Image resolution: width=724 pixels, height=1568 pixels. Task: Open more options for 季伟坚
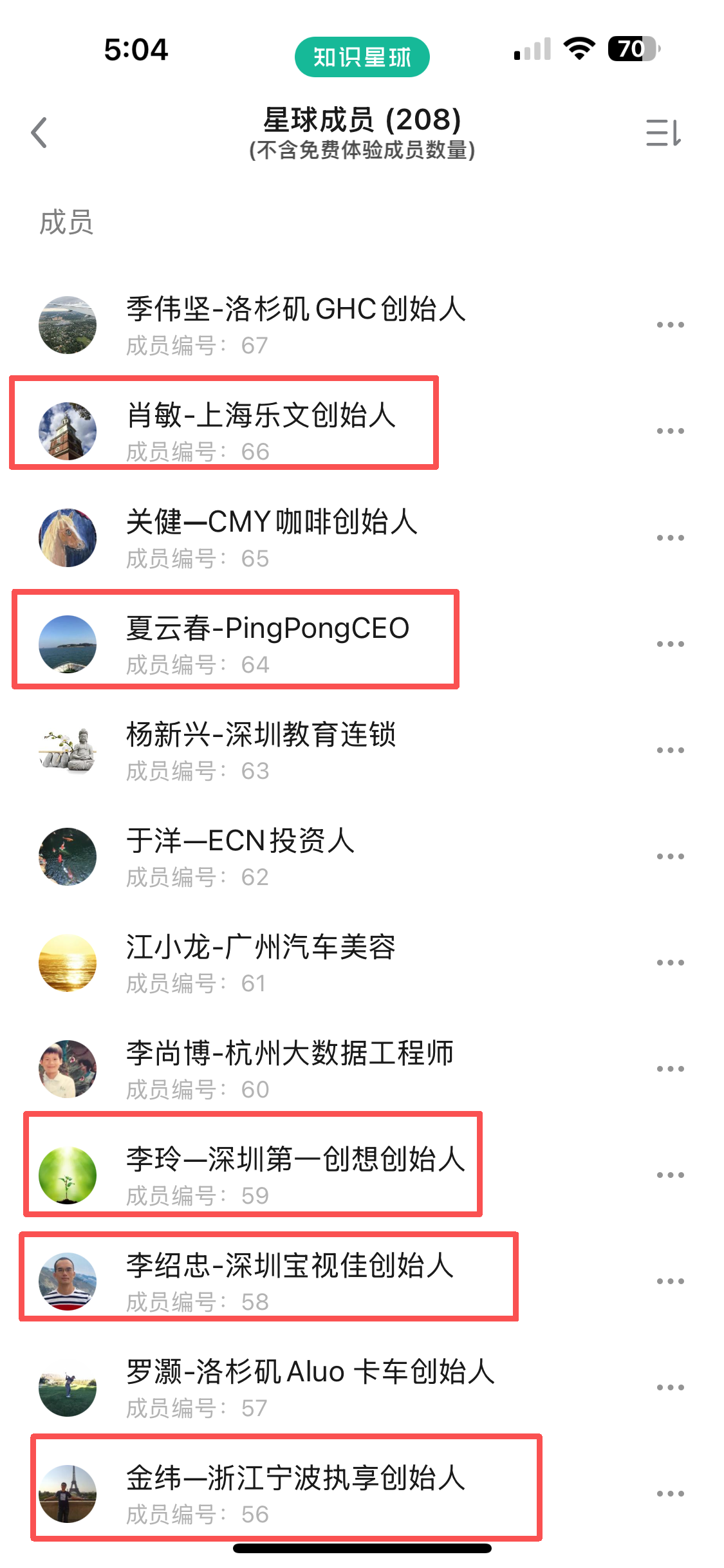[670, 325]
